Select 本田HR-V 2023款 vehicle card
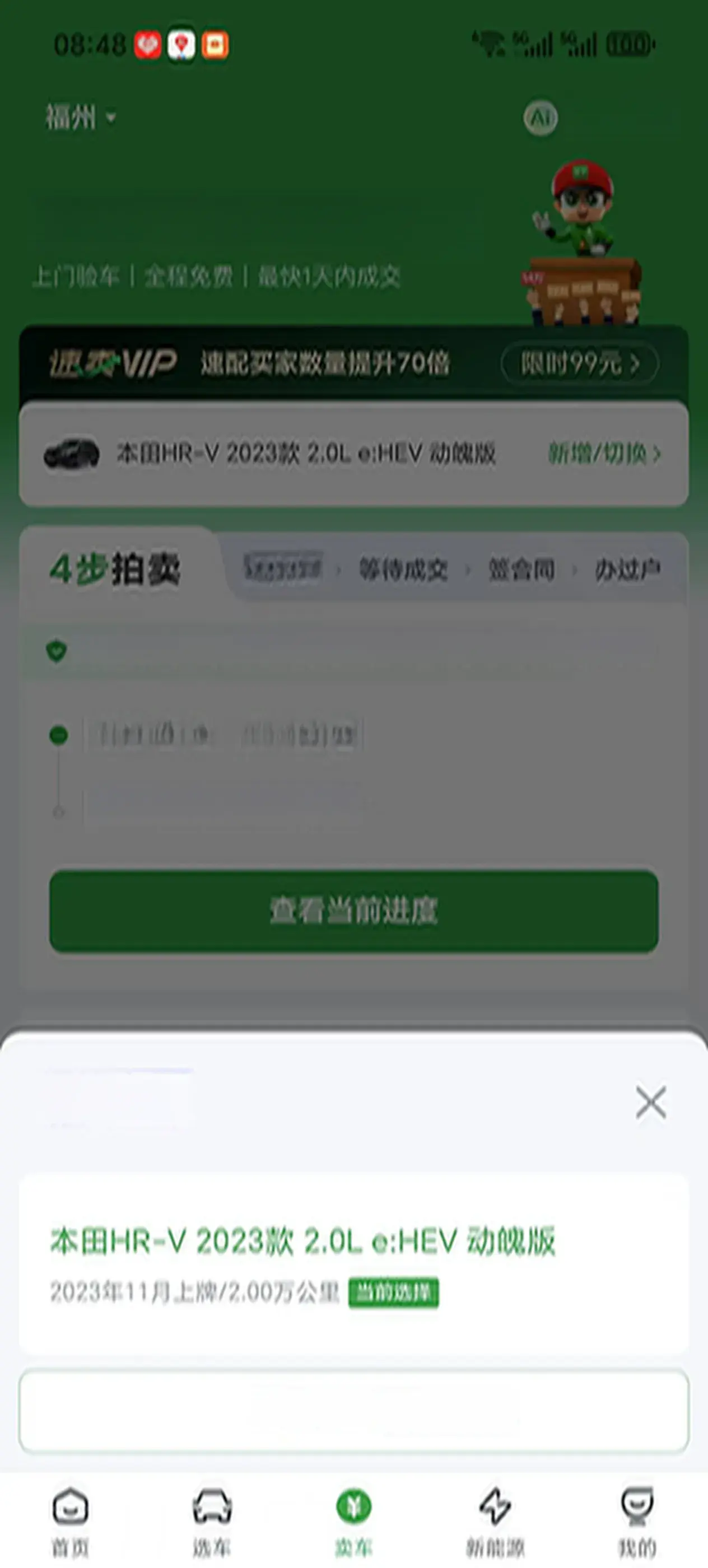 pyautogui.click(x=353, y=1265)
